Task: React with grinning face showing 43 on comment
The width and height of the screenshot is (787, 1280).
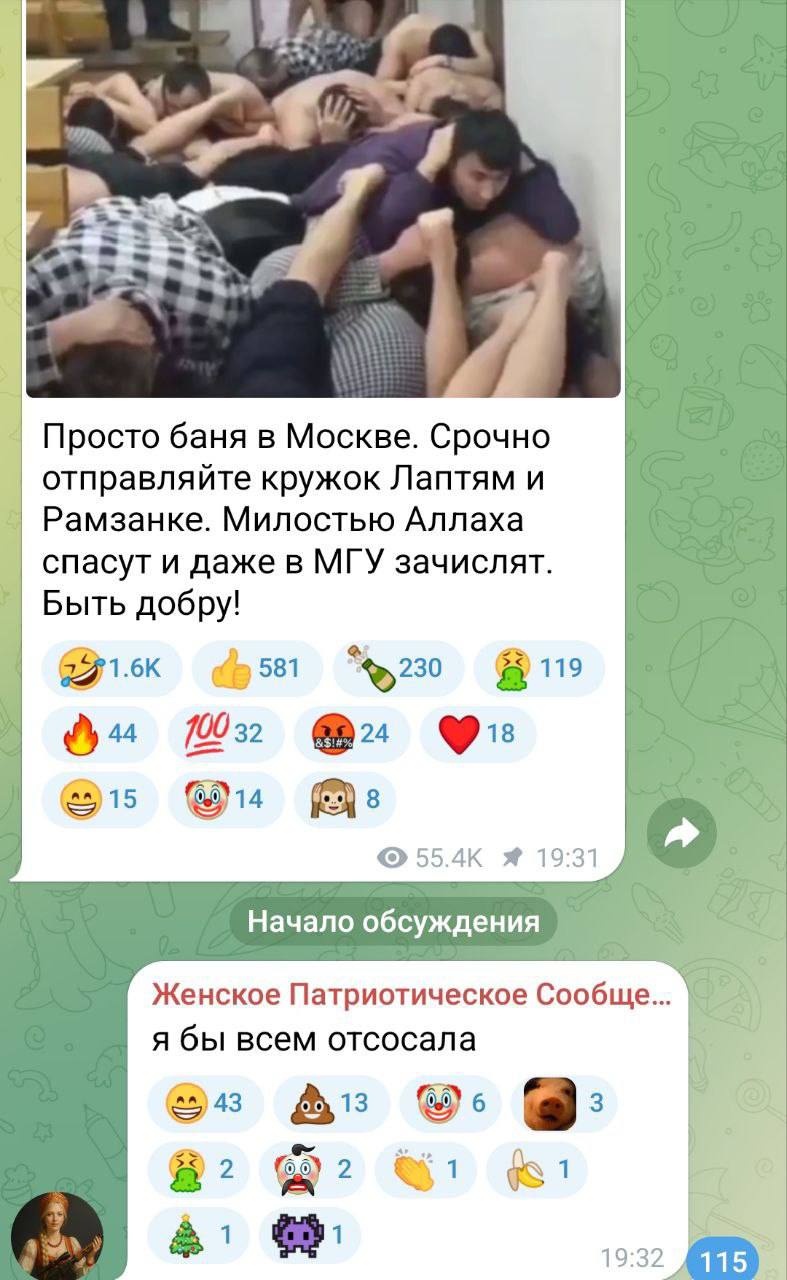Action: 205,1103
